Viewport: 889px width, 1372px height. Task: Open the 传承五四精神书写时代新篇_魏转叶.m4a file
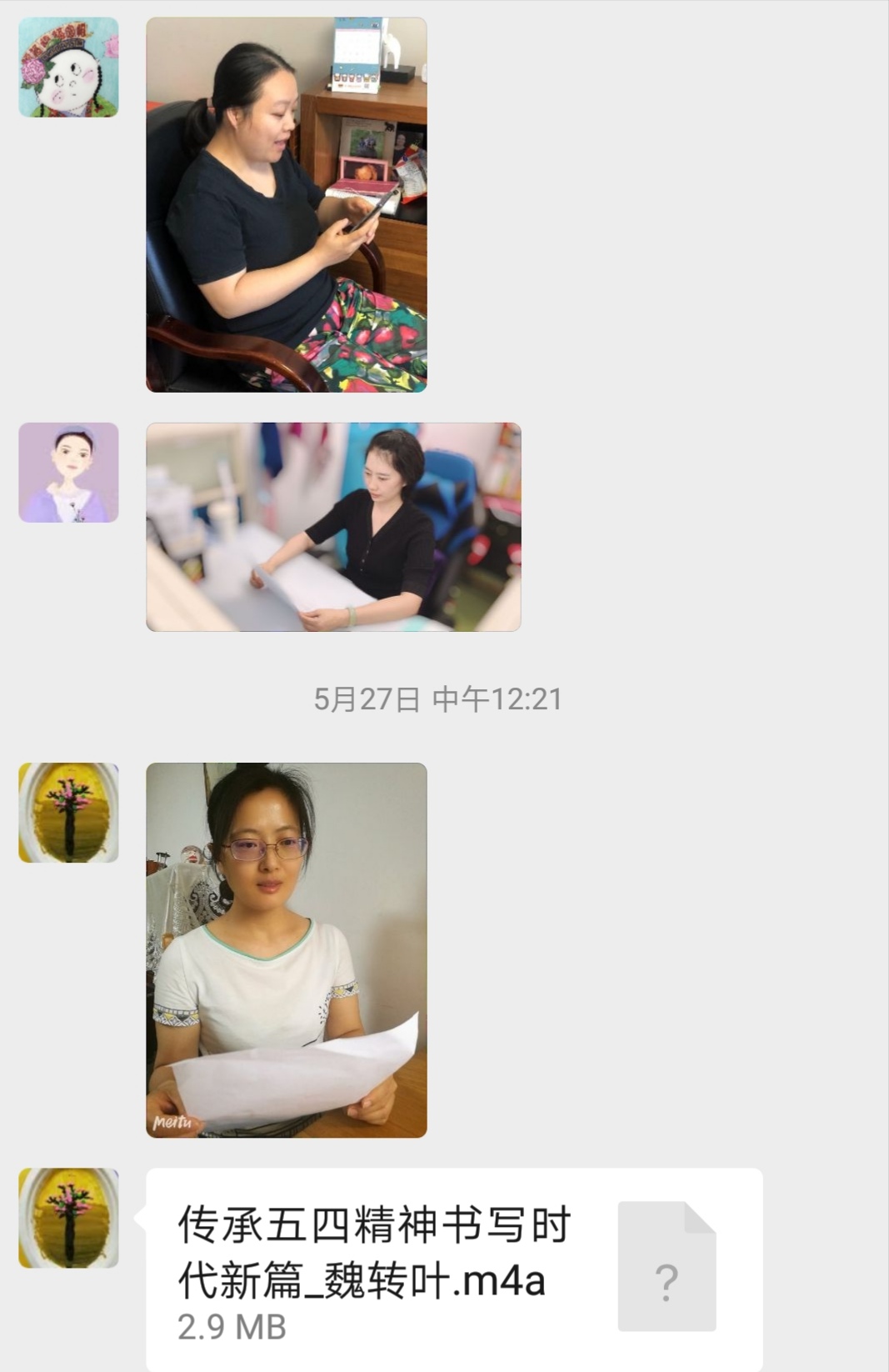[x=454, y=1269]
